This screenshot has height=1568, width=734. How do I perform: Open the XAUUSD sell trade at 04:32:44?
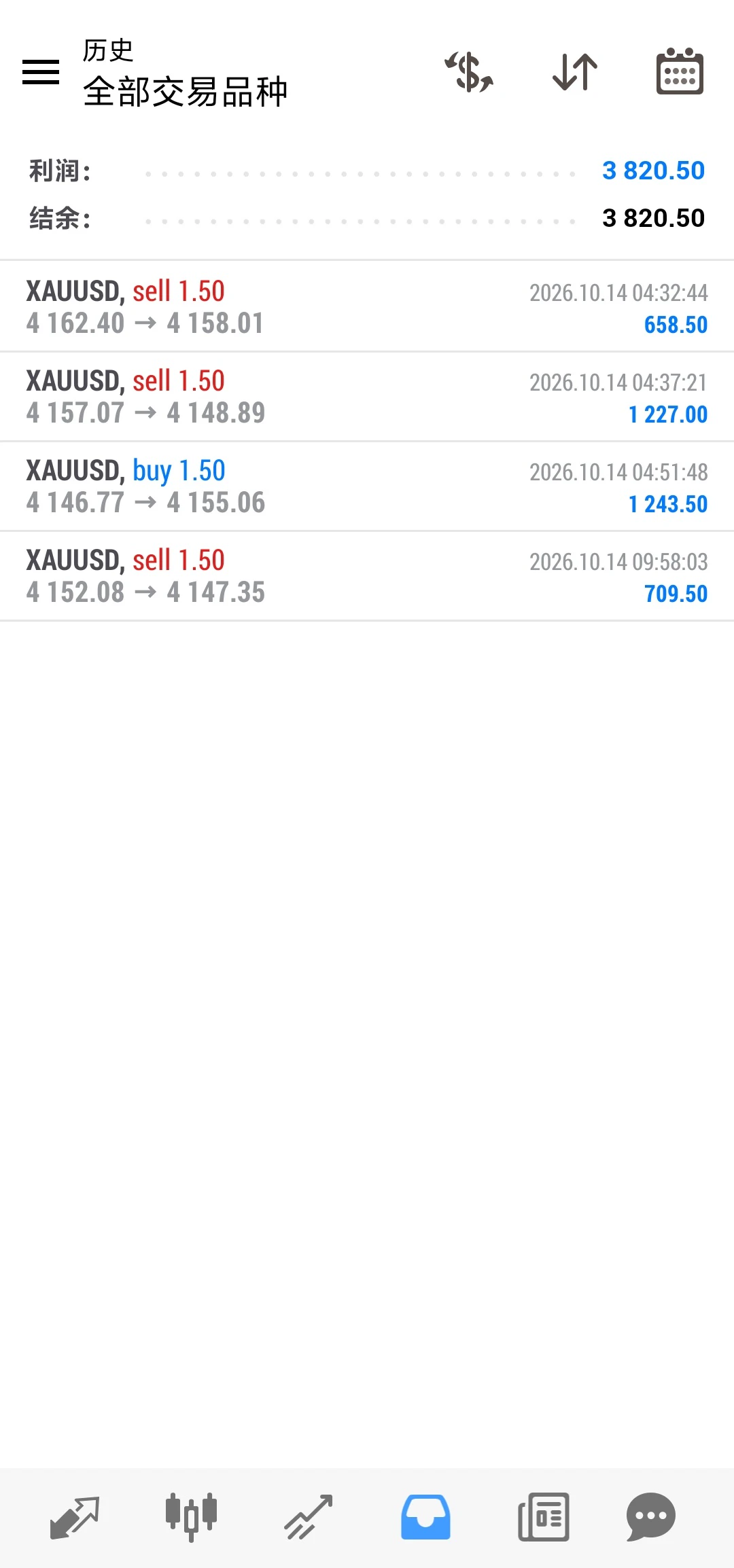(x=367, y=306)
